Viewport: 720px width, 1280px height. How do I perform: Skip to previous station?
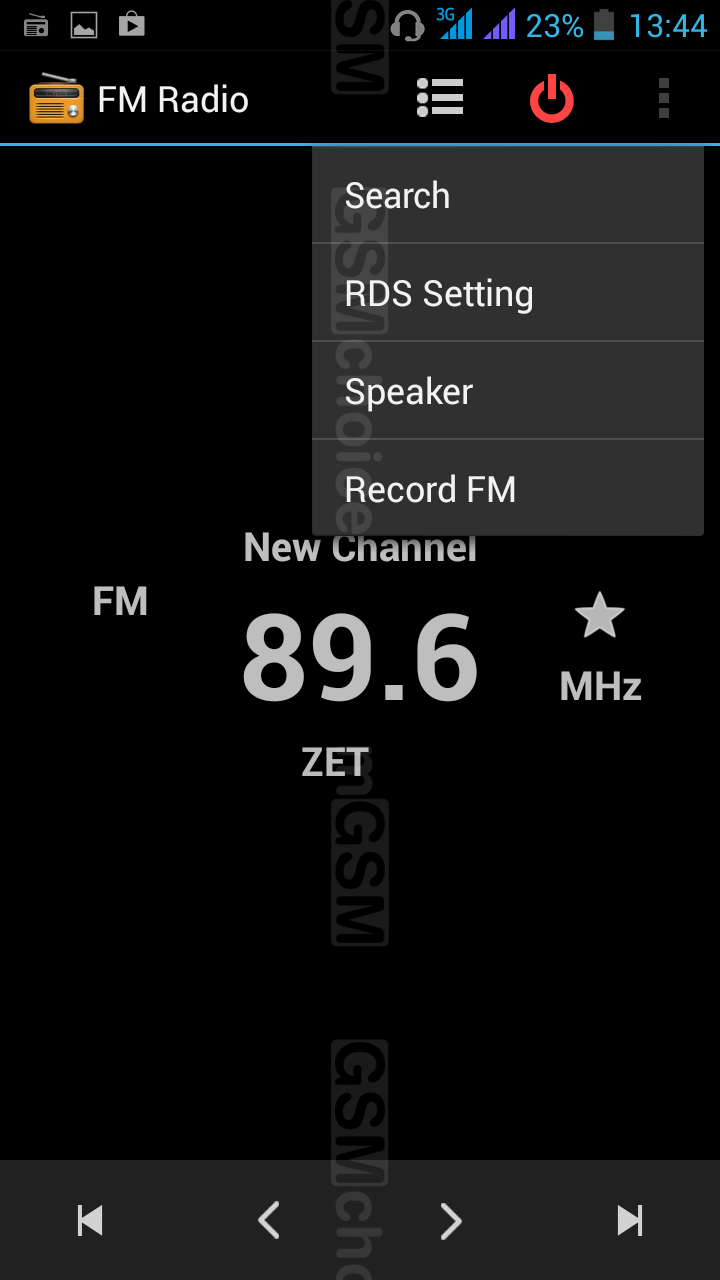click(x=90, y=1220)
